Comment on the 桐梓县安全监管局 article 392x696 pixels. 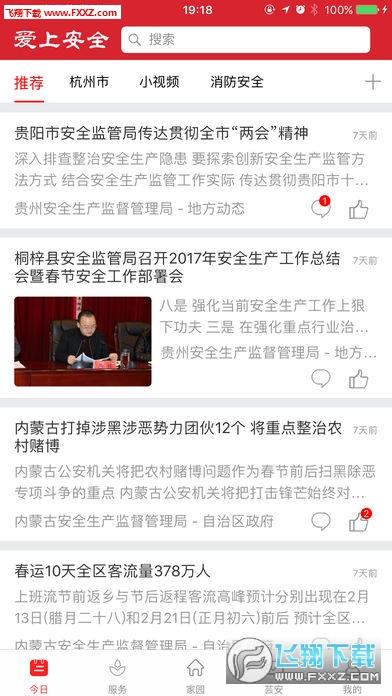click(321, 379)
